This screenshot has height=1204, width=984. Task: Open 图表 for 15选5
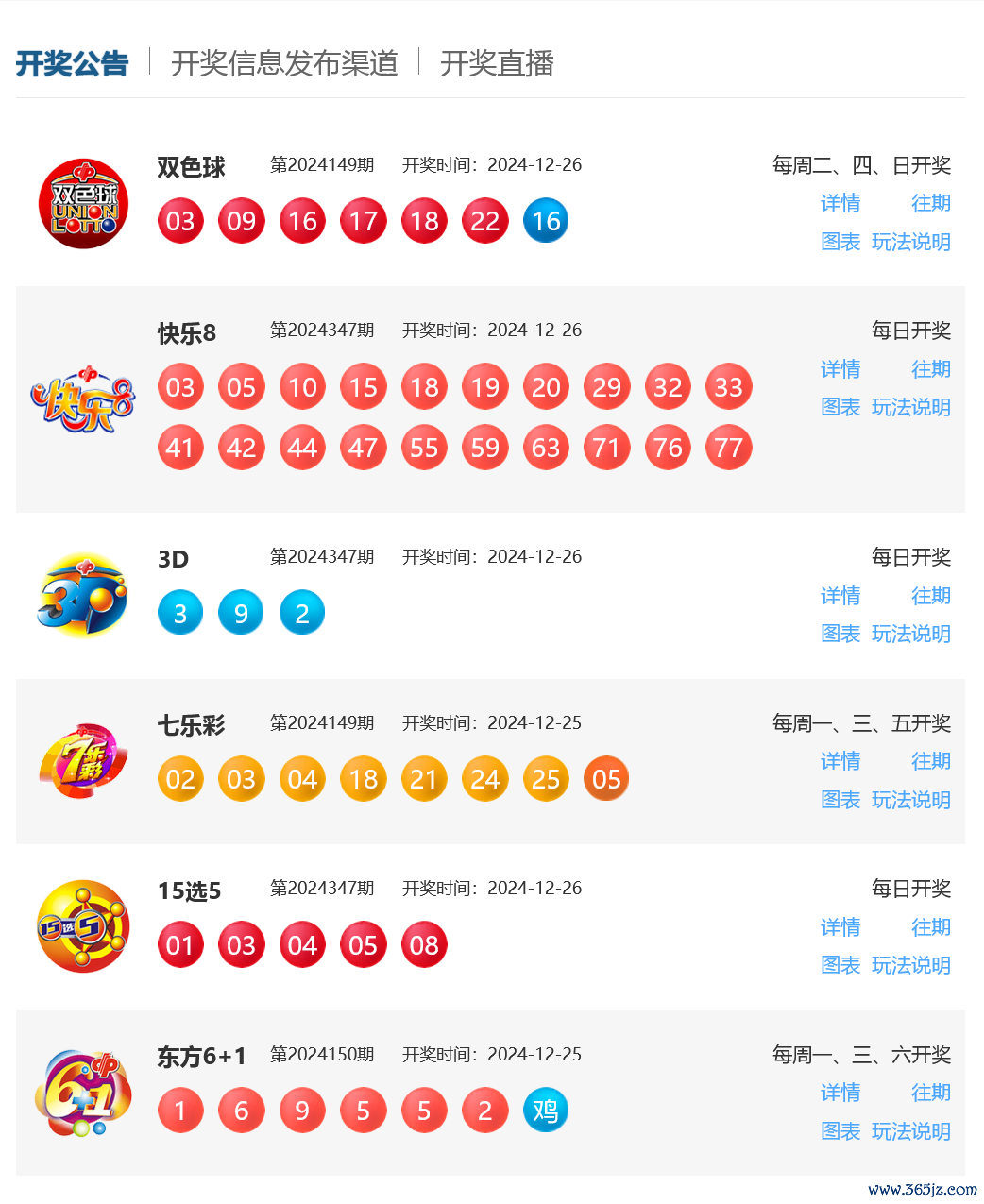click(x=840, y=965)
